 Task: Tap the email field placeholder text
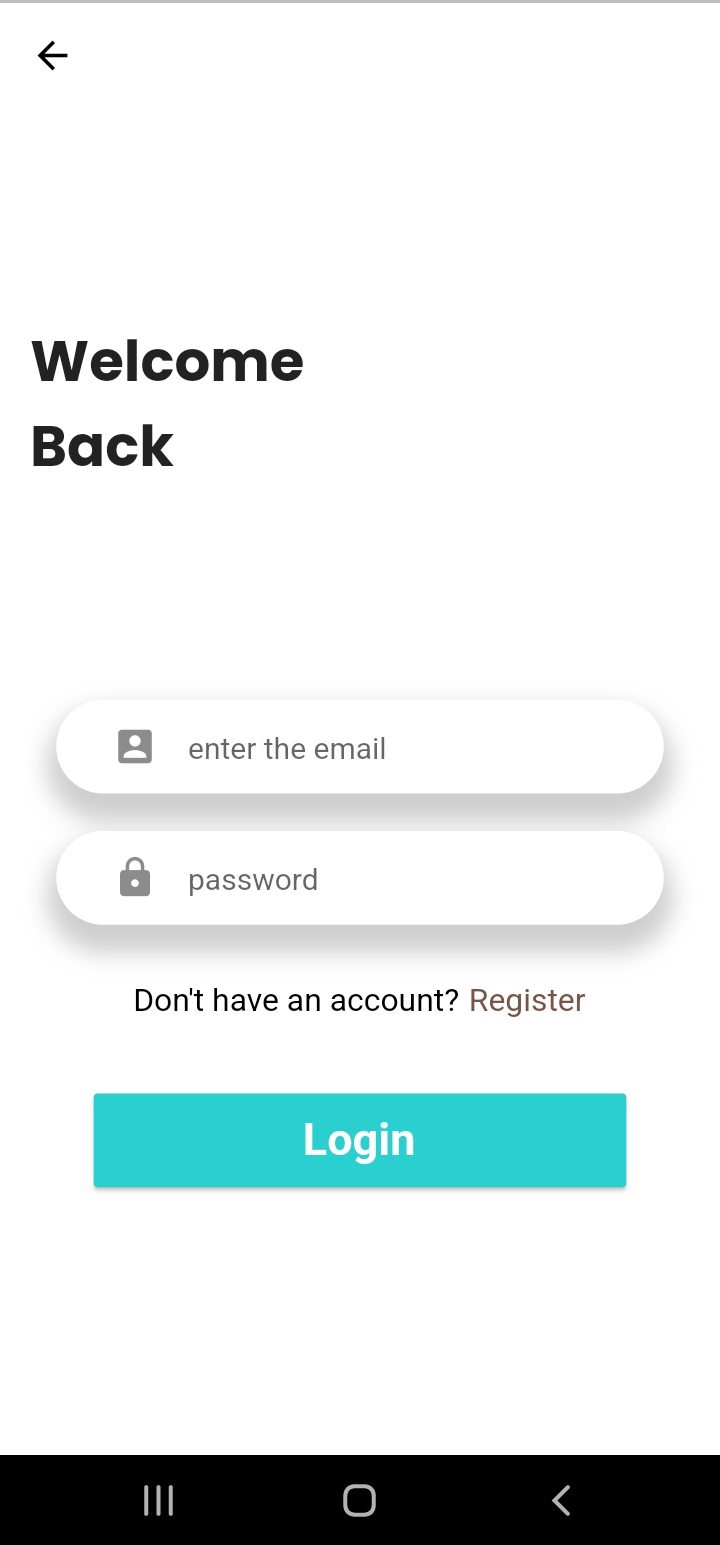tap(287, 747)
